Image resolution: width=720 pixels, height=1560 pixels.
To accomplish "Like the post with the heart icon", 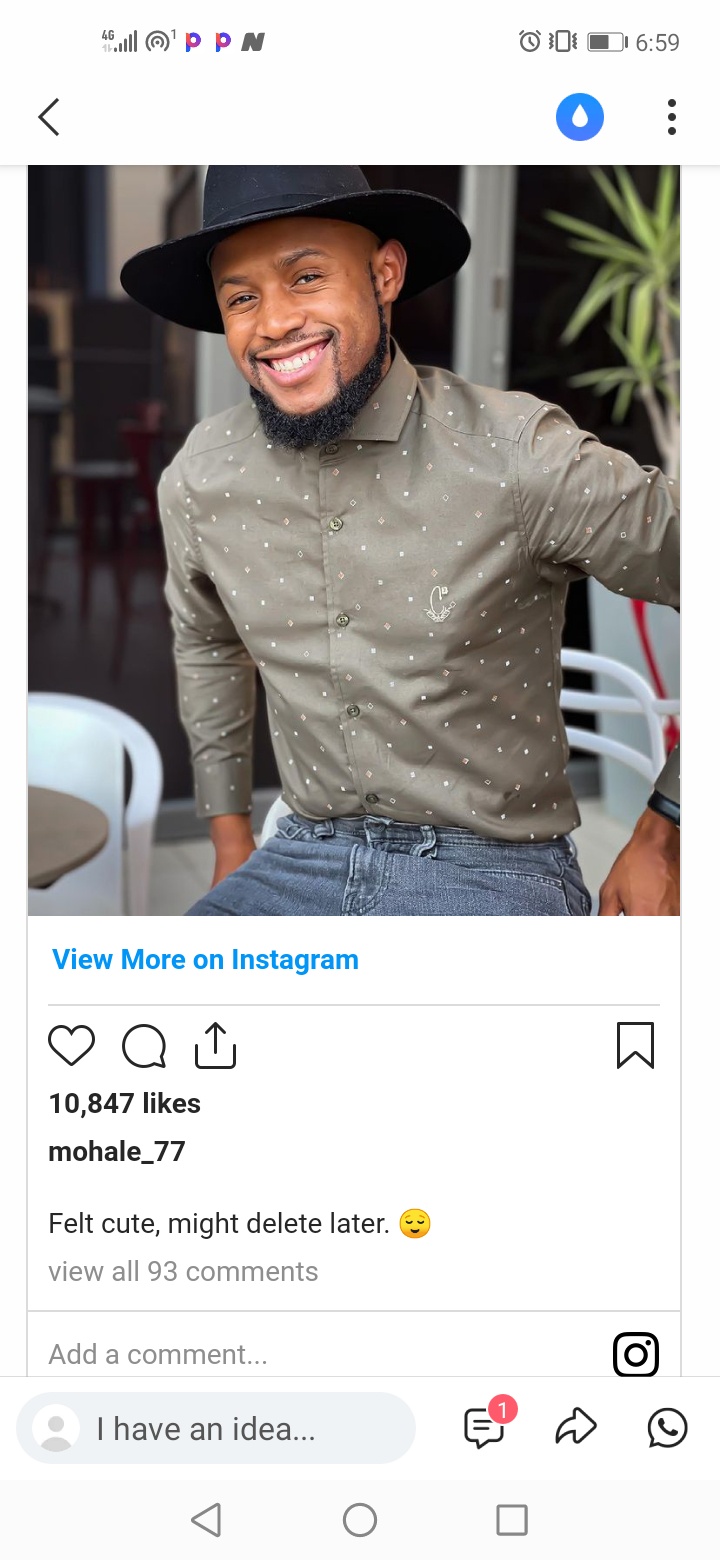I will click(x=71, y=1046).
